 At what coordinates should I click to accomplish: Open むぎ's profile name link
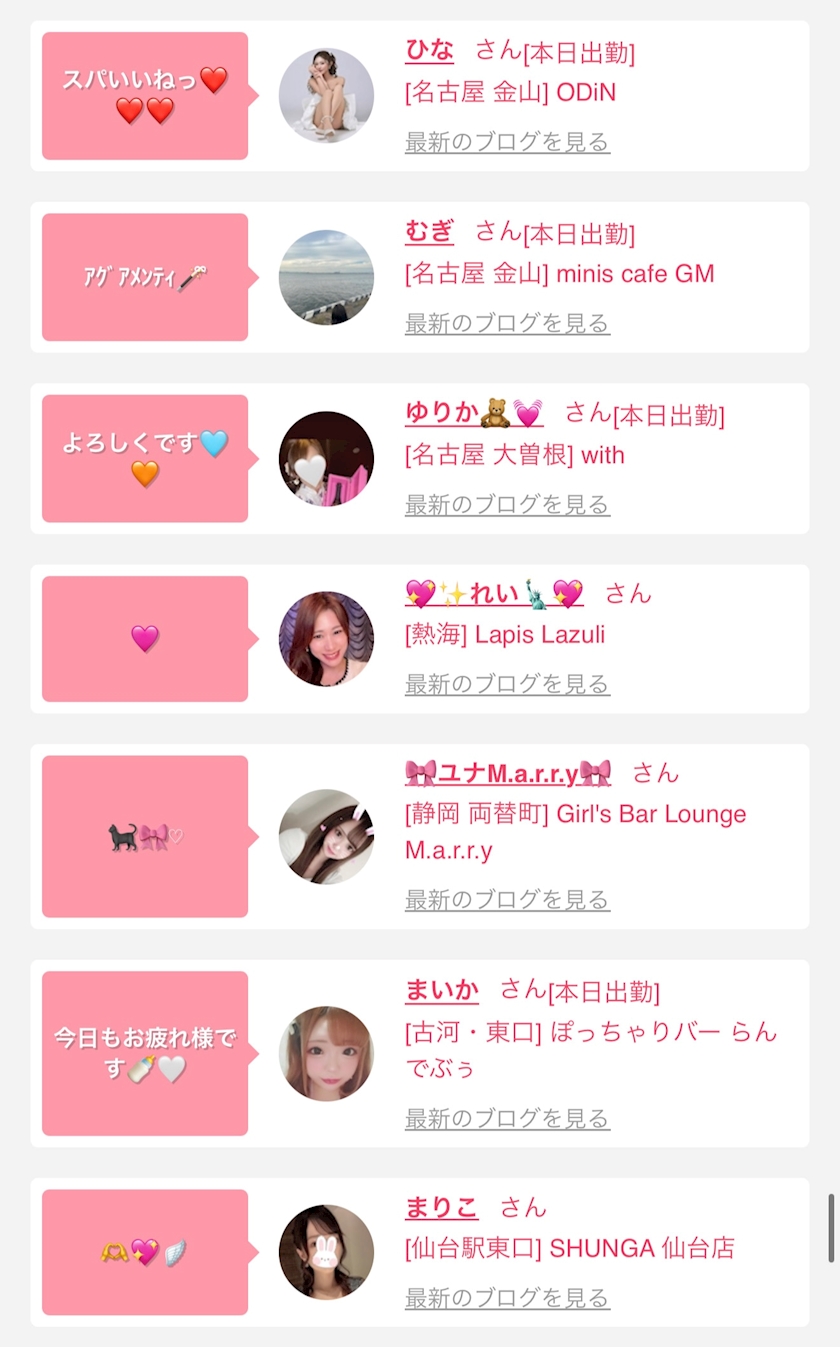point(429,232)
